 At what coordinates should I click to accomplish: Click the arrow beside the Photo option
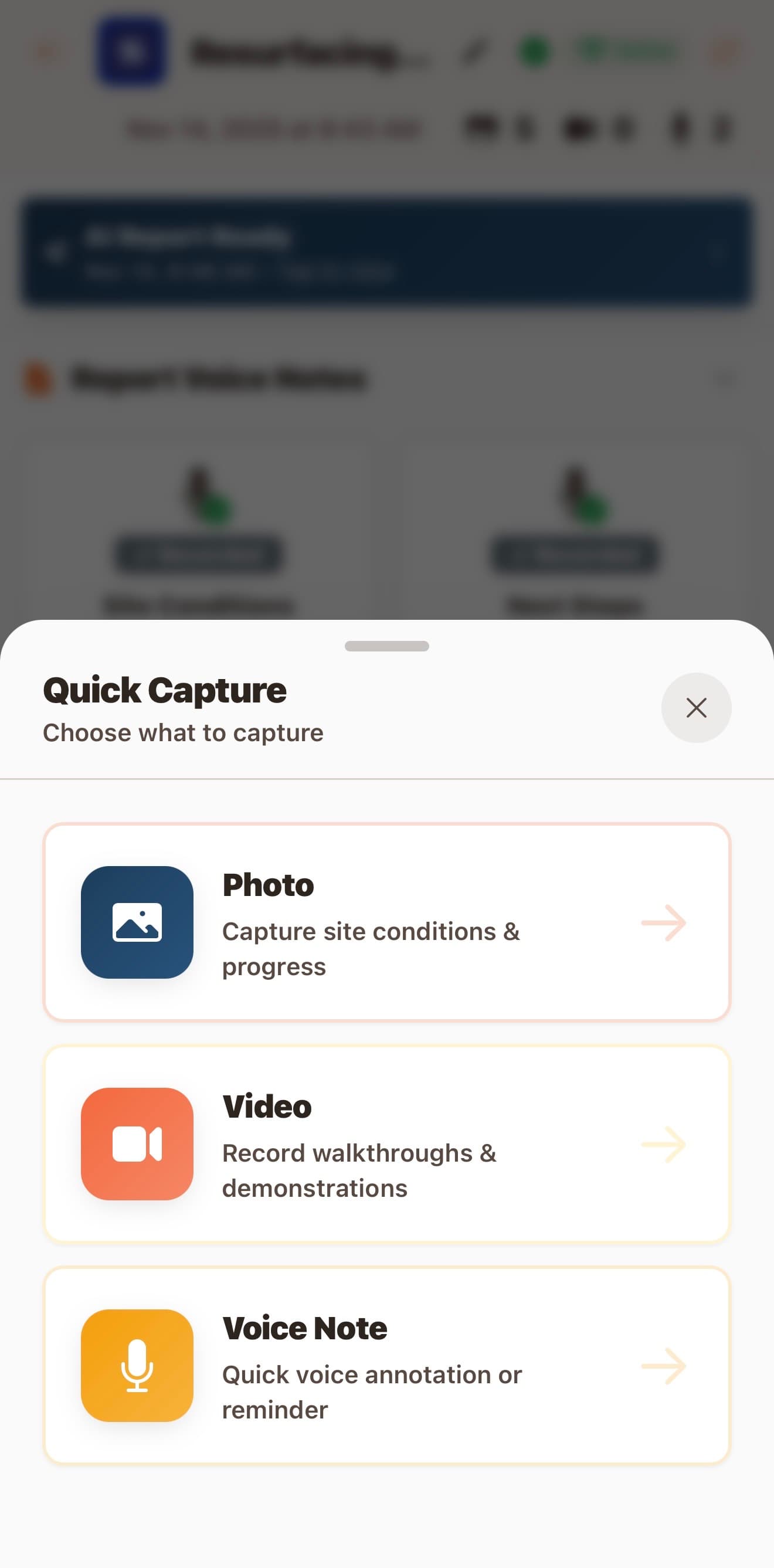[664, 924]
